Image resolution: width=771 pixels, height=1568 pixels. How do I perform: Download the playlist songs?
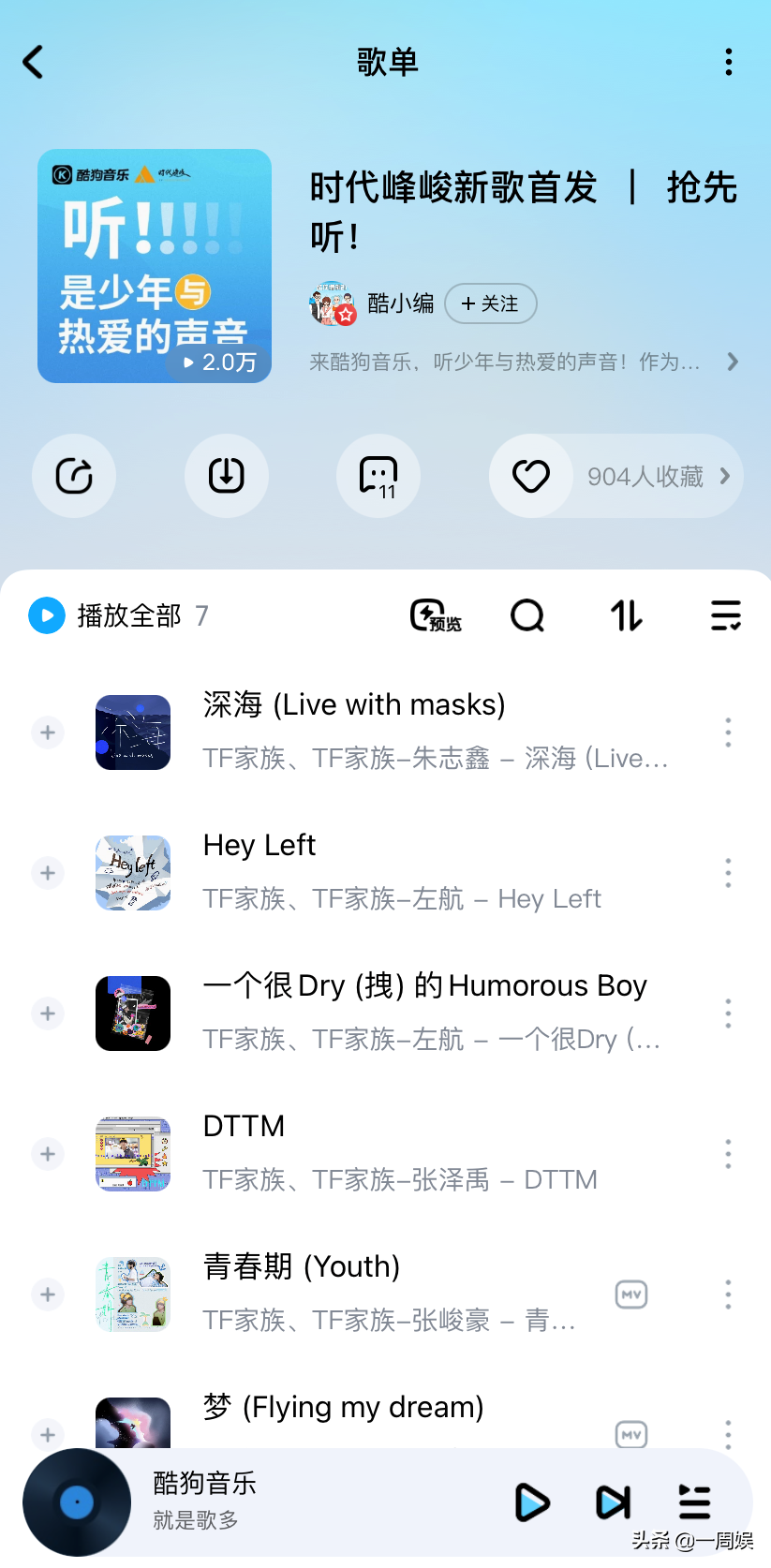coord(226,476)
